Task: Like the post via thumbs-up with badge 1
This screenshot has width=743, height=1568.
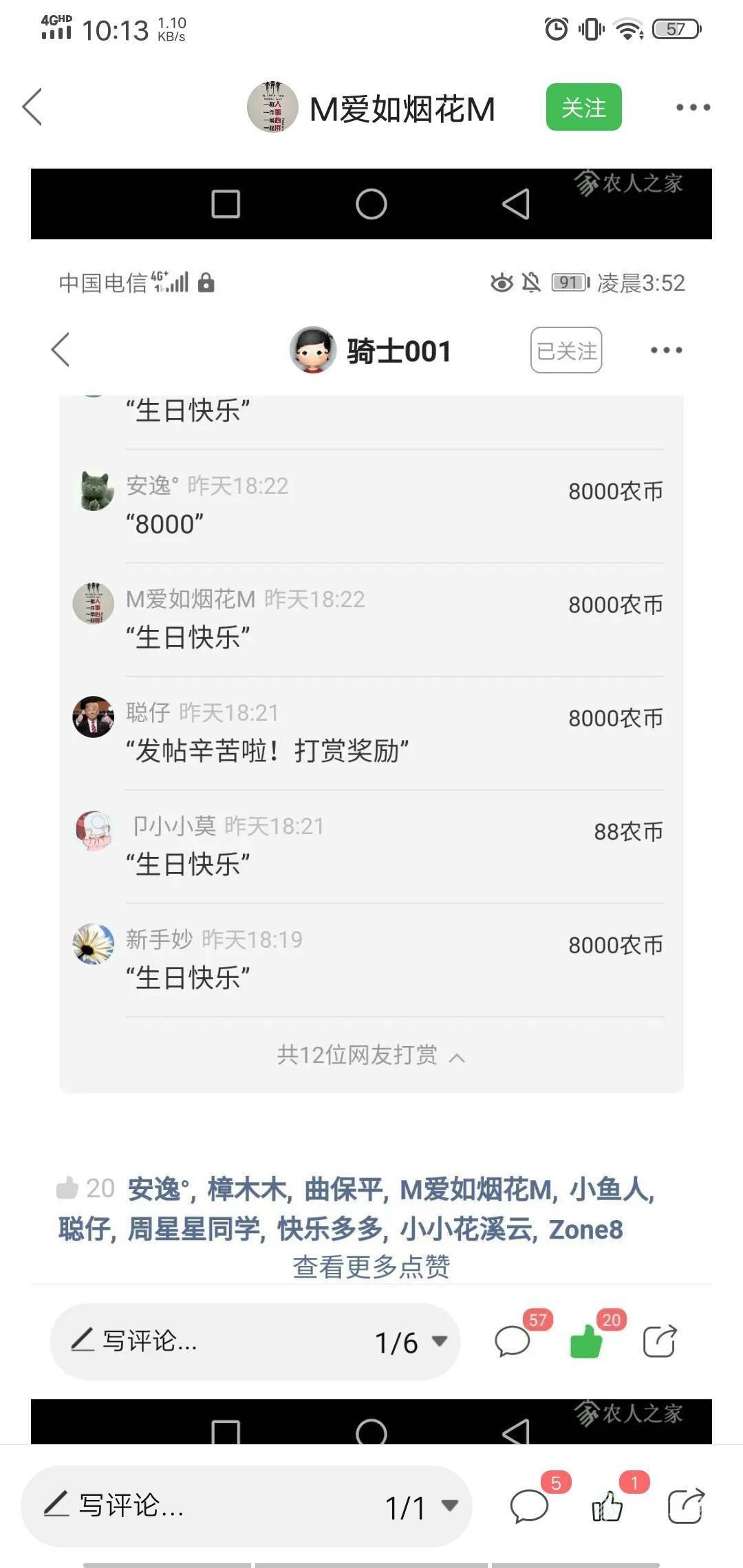Action: click(x=607, y=1506)
